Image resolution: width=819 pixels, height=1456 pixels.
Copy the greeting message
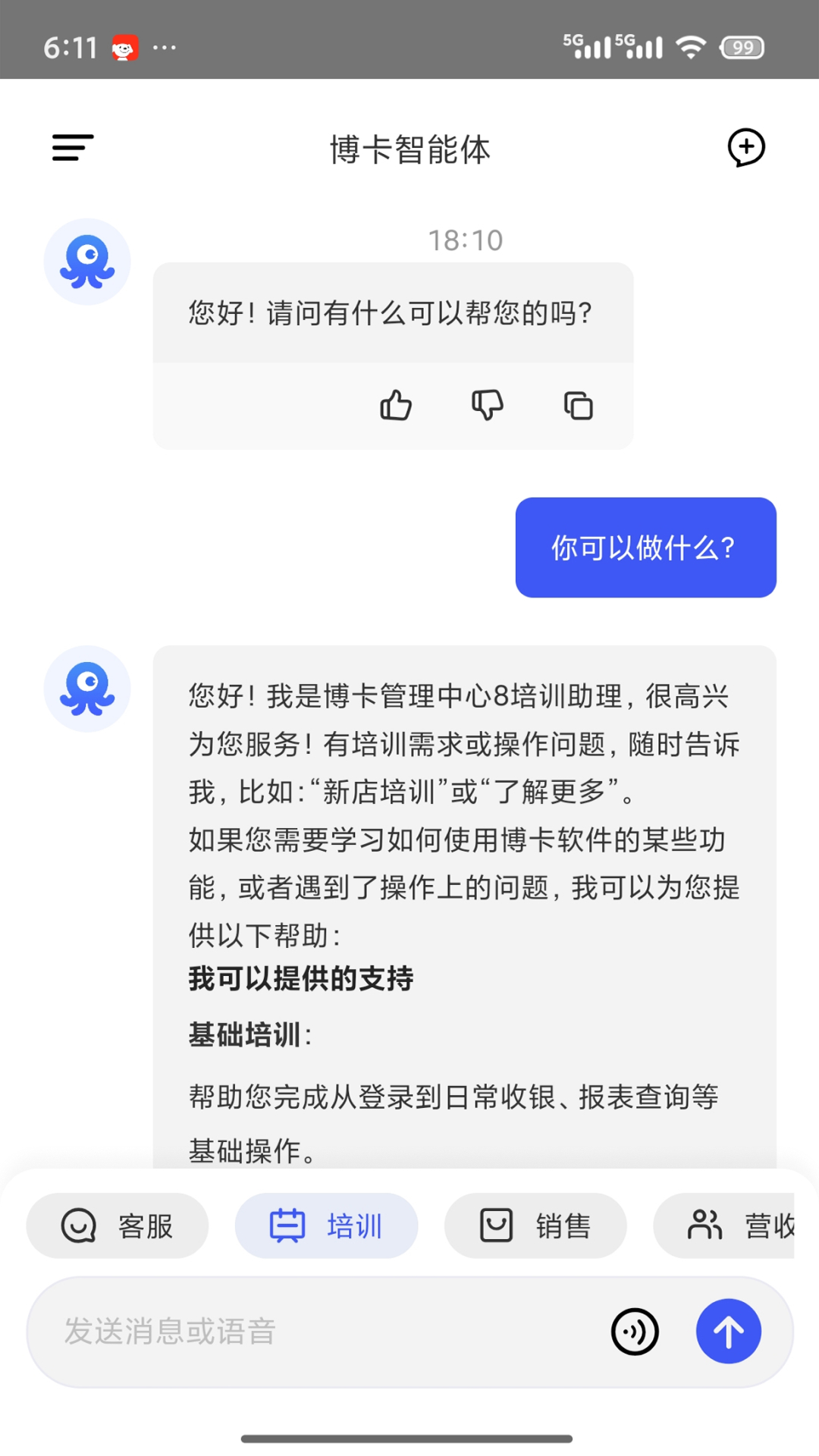pyautogui.click(x=577, y=405)
